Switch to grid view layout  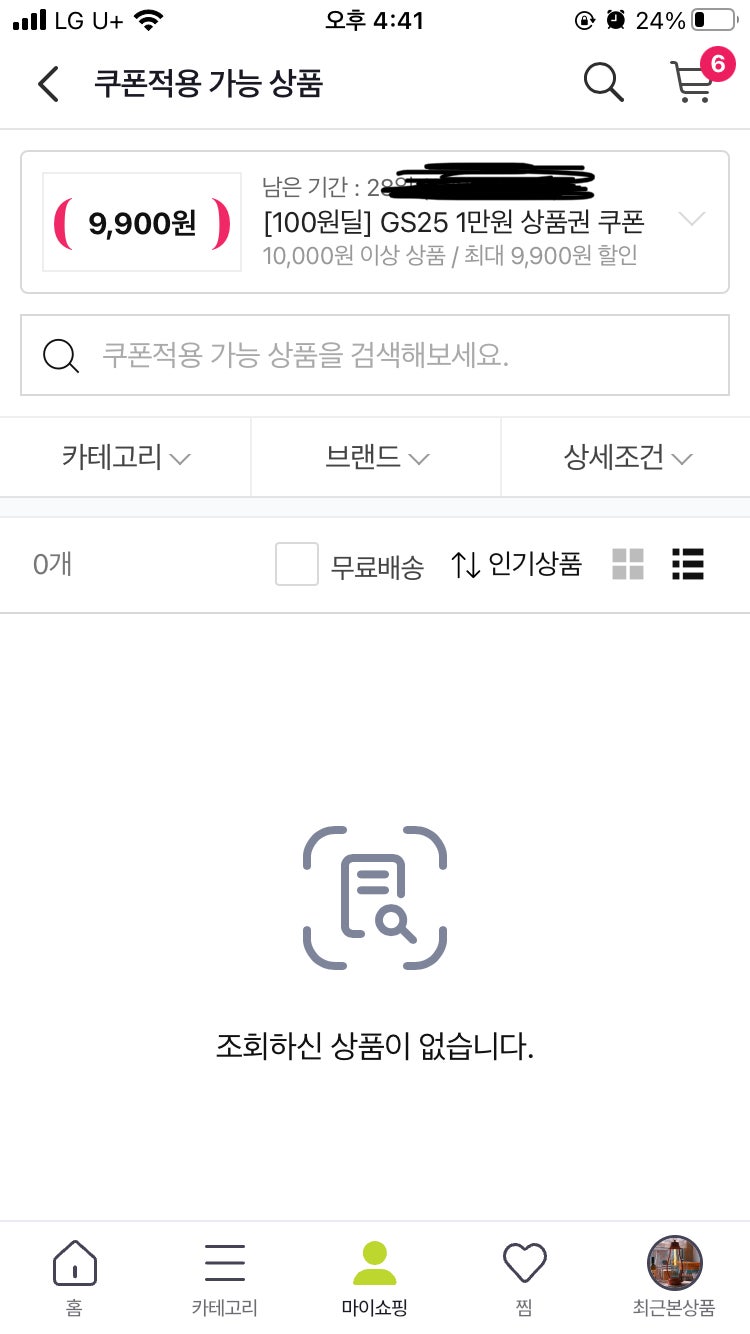628,565
